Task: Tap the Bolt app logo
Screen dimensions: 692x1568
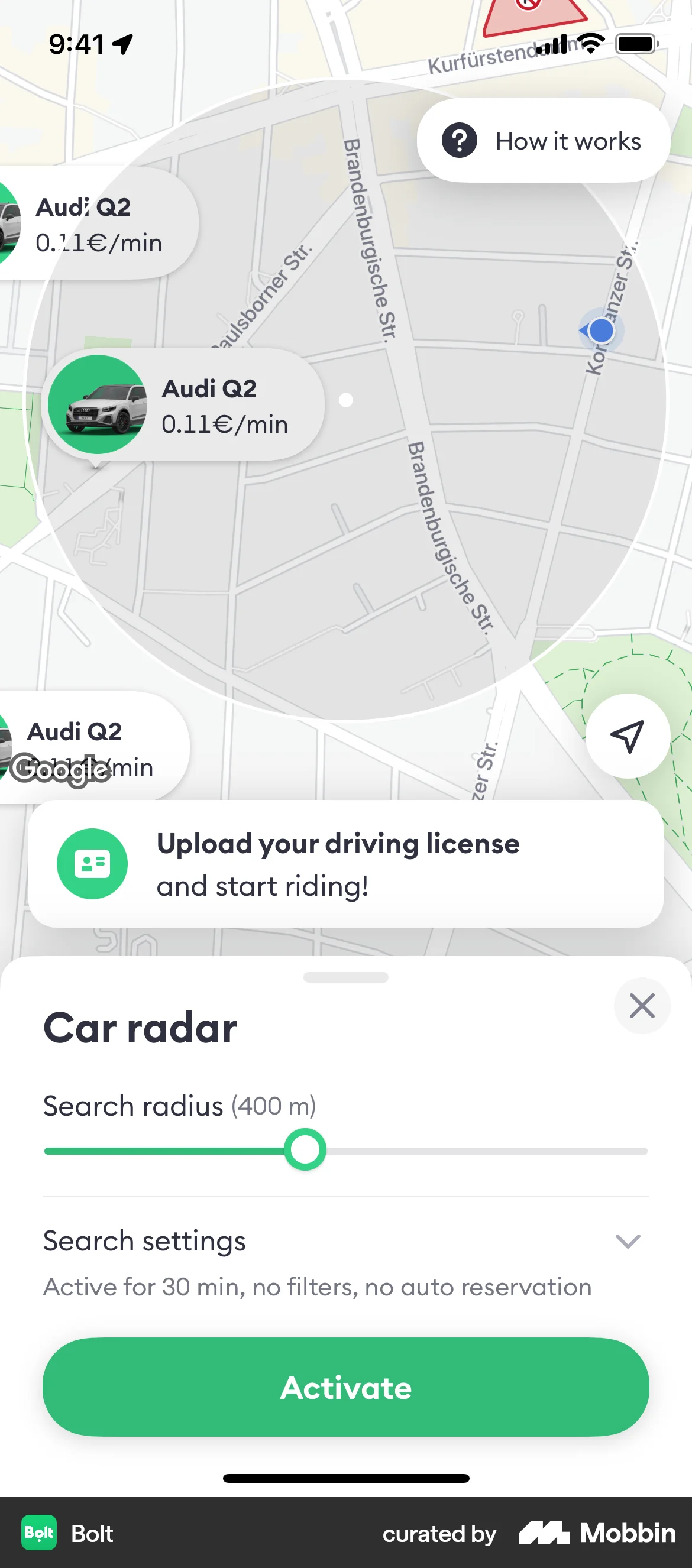Action: coord(39,1534)
